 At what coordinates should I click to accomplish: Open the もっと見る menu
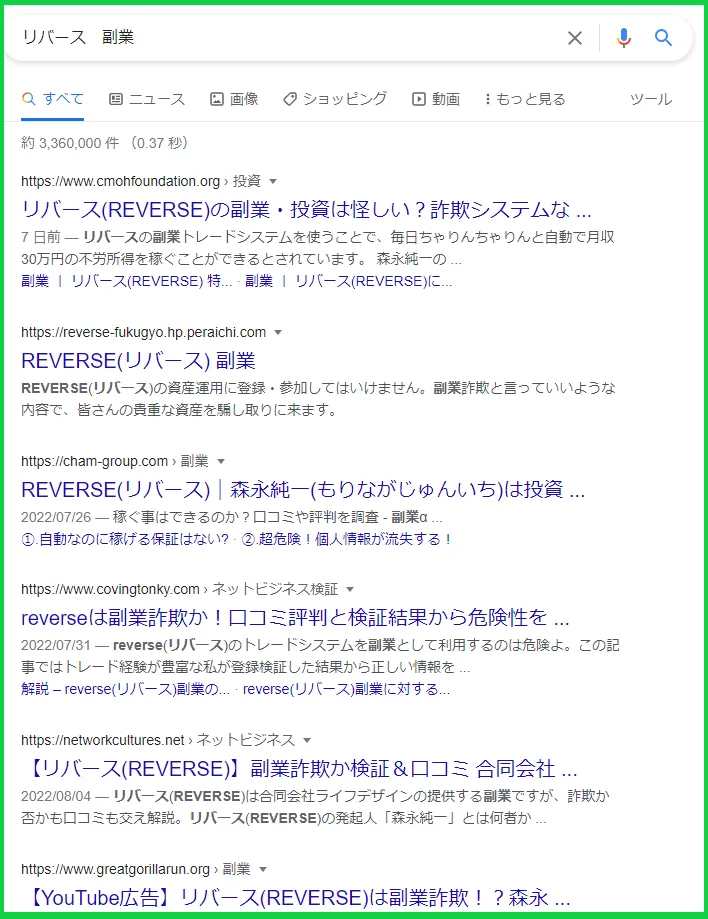coord(525,99)
